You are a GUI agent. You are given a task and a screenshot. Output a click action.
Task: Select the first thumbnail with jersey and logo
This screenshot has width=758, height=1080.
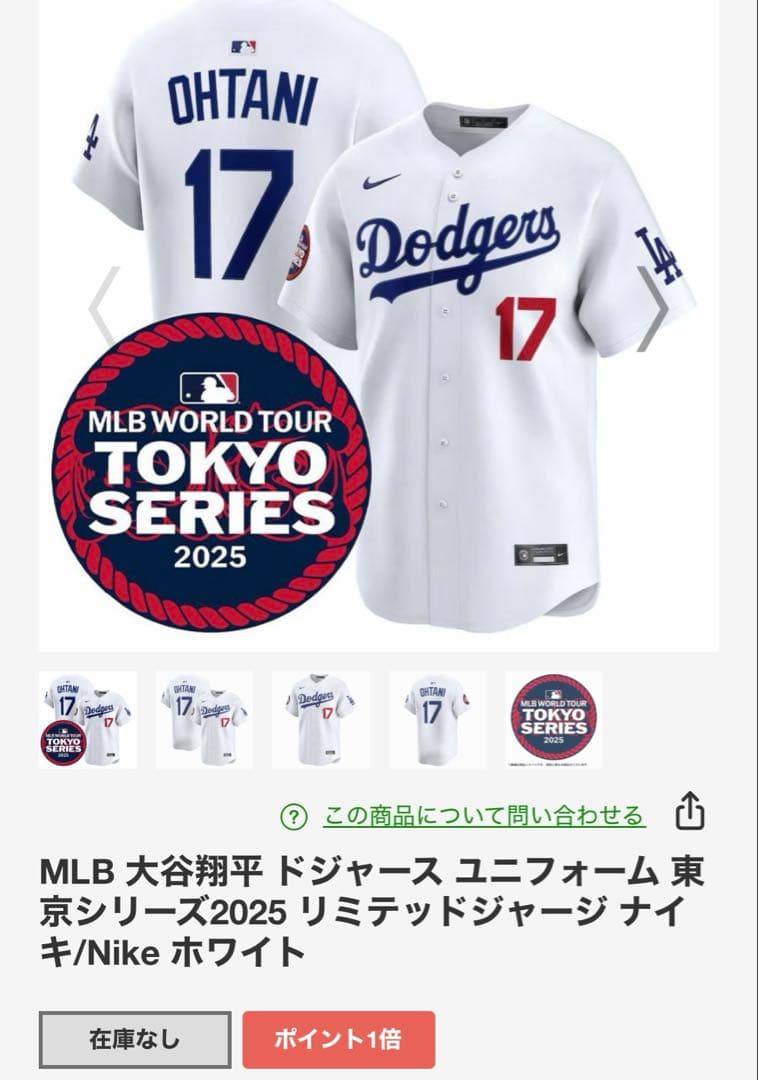[87, 720]
